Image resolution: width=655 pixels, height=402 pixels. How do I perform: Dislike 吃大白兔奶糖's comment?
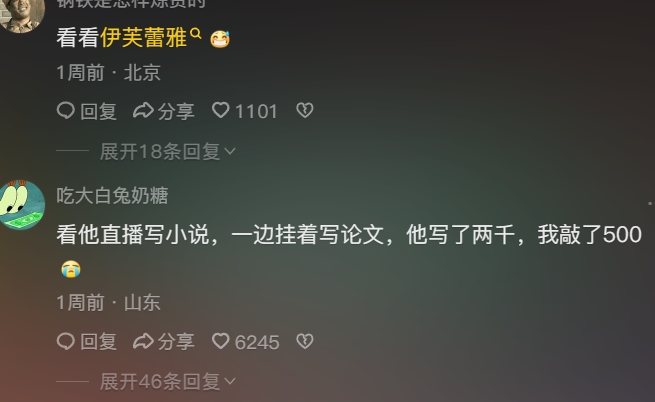pyautogui.click(x=306, y=342)
